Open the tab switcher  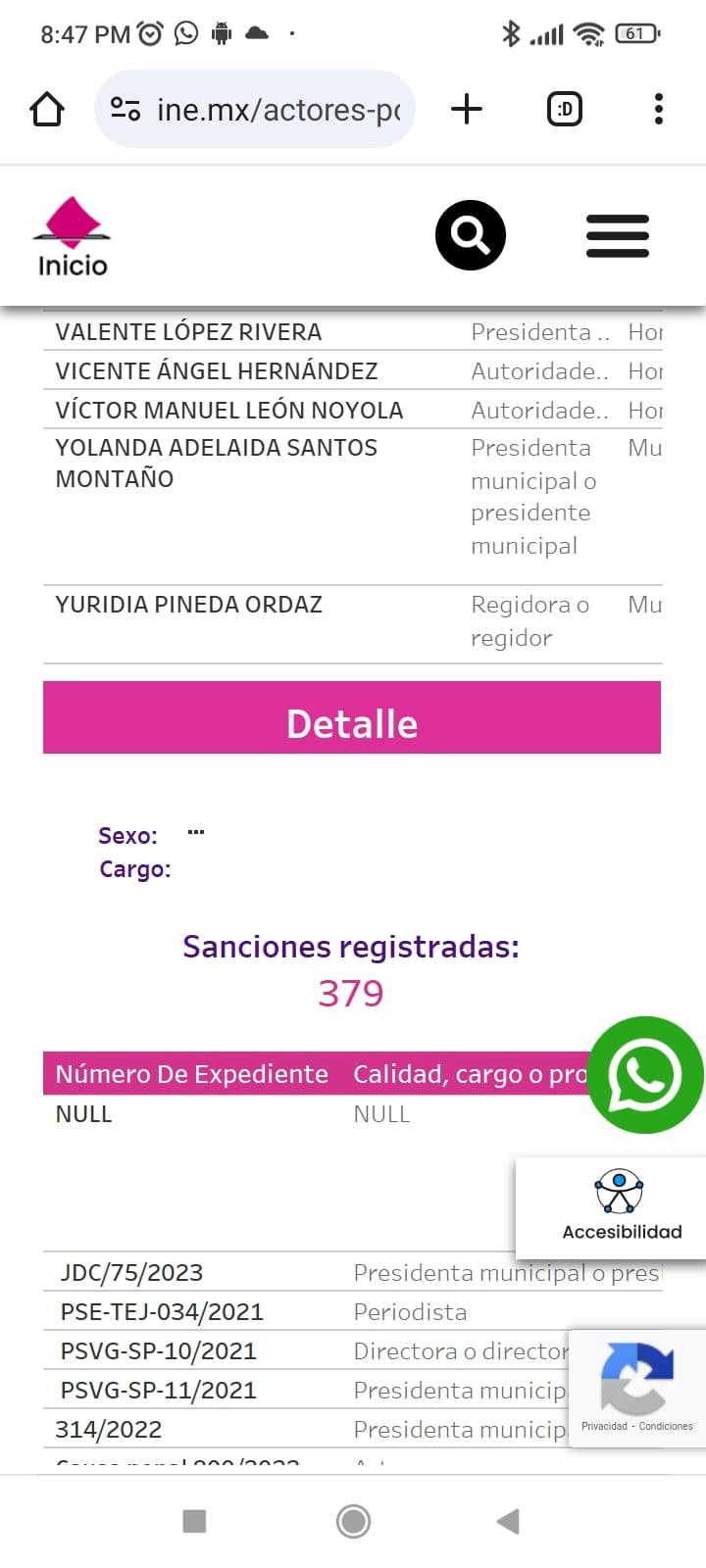564,109
